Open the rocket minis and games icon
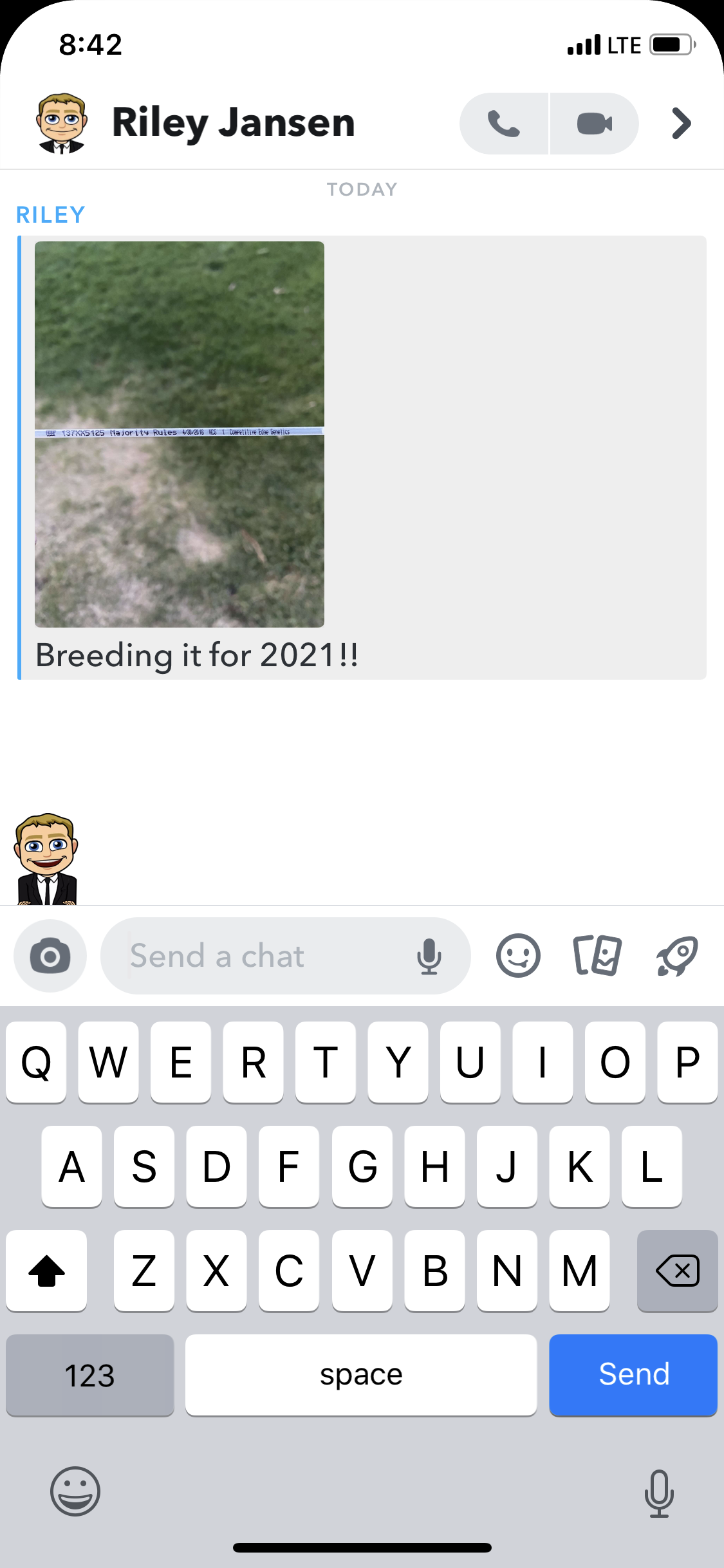The image size is (724, 1568). 677,956
